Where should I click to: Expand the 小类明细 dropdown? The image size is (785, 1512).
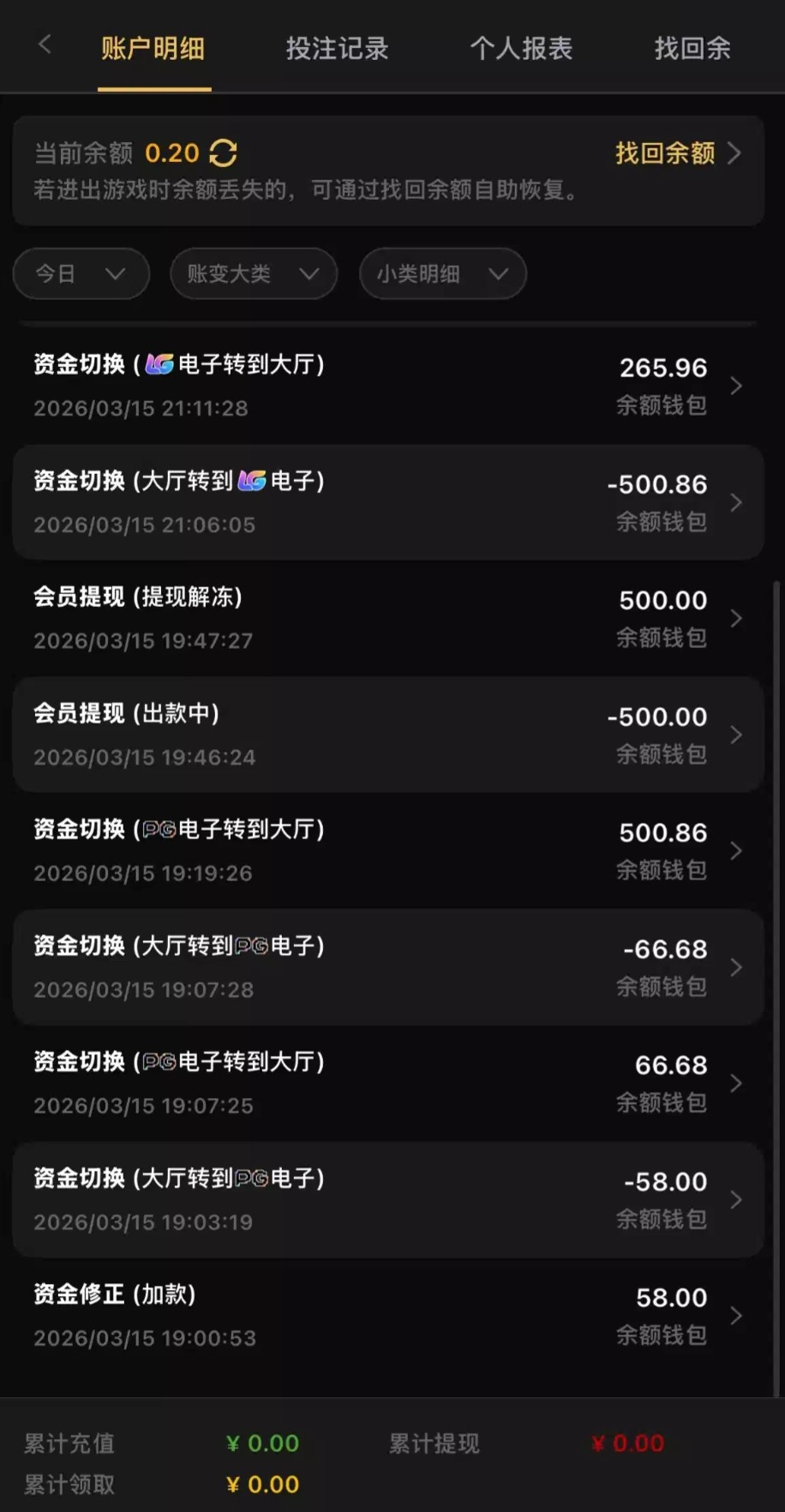click(x=442, y=273)
